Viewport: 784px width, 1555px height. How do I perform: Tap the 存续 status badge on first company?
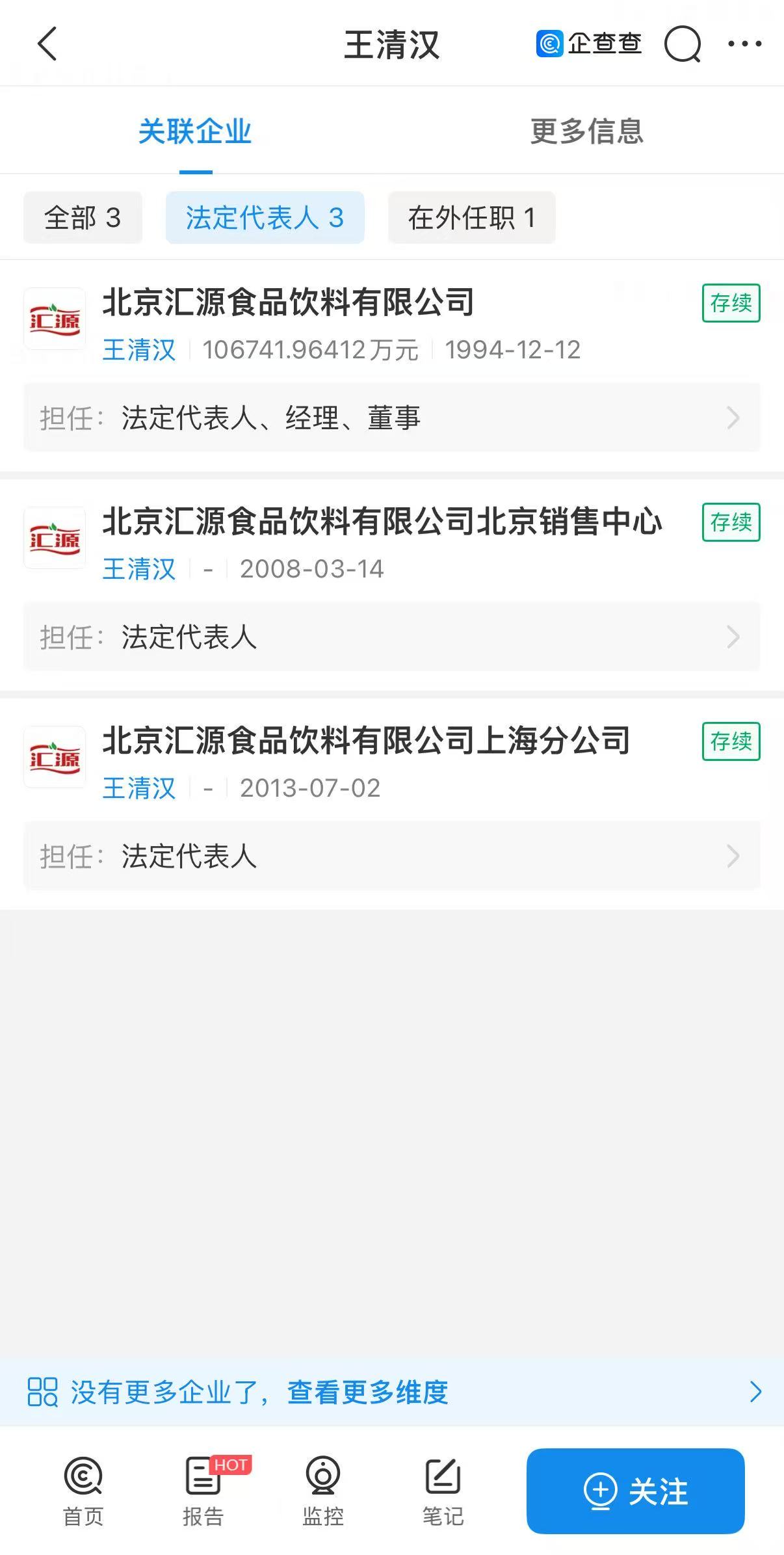[x=731, y=303]
